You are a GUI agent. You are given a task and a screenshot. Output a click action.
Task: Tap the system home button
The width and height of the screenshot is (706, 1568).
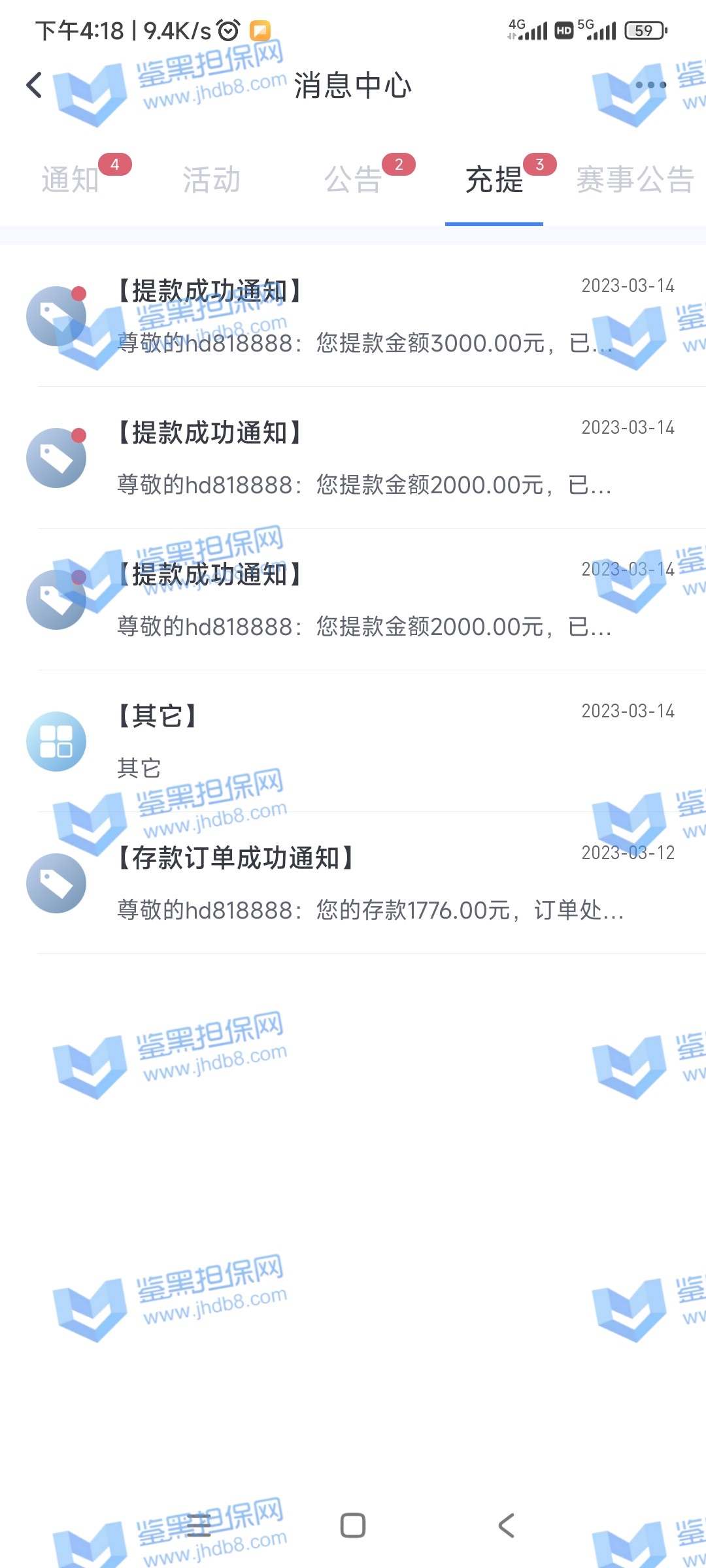tap(353, 1526)
